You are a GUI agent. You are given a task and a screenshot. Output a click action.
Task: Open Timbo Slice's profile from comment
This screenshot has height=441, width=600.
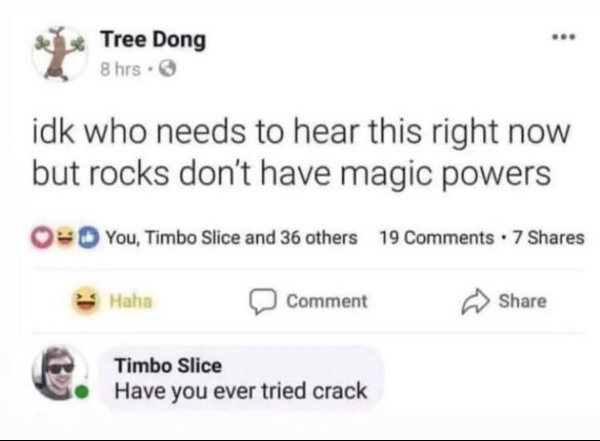click(x=169, y=365)
